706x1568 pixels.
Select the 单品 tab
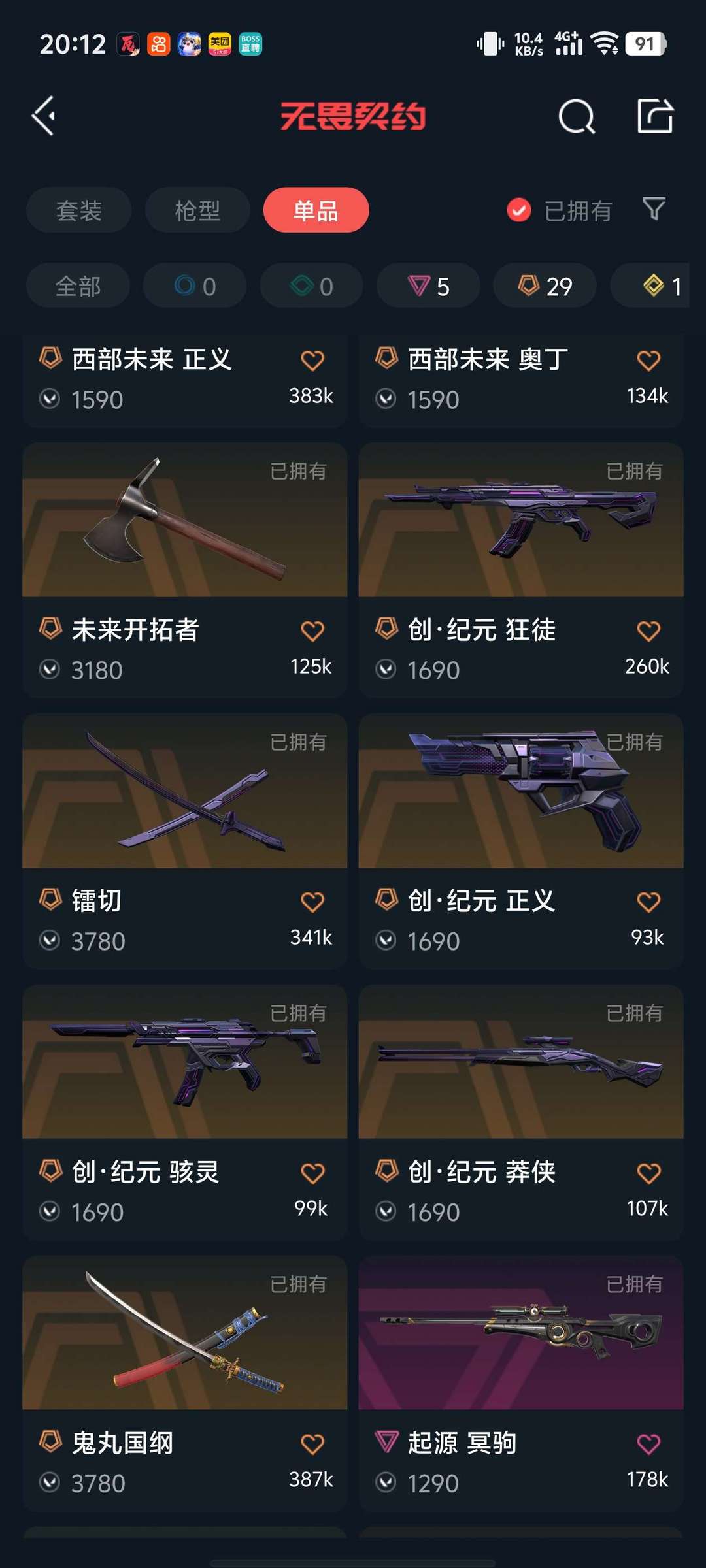(x=316, y=210)
